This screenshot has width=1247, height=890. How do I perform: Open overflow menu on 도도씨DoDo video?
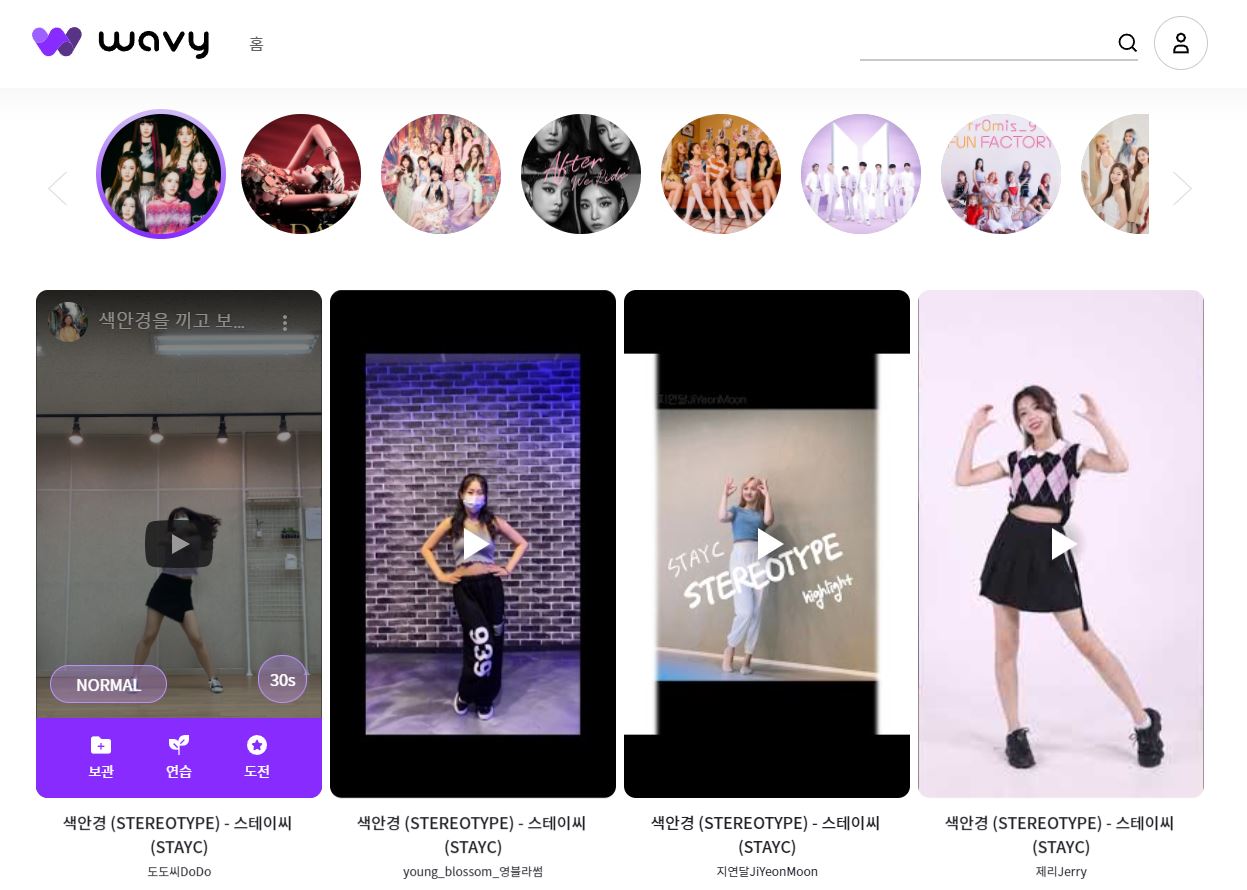tap(285, 322)
